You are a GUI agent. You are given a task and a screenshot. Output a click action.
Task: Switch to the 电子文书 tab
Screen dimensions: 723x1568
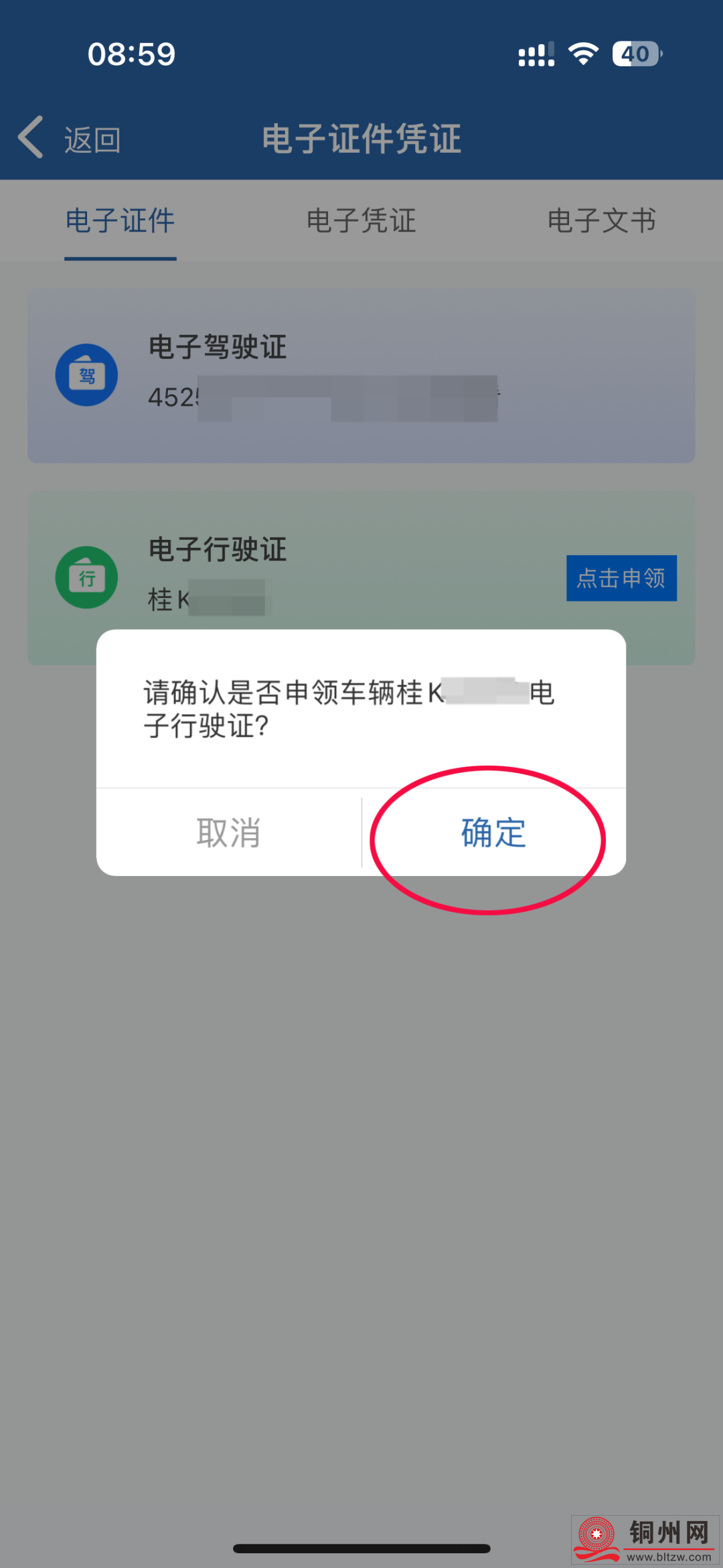point(602,221)
